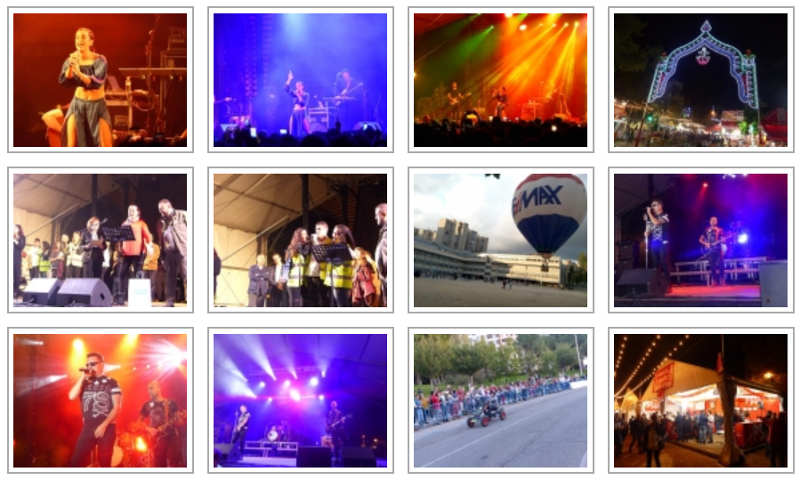Open the illuminated festival arch night photo

tap(700, 80)
